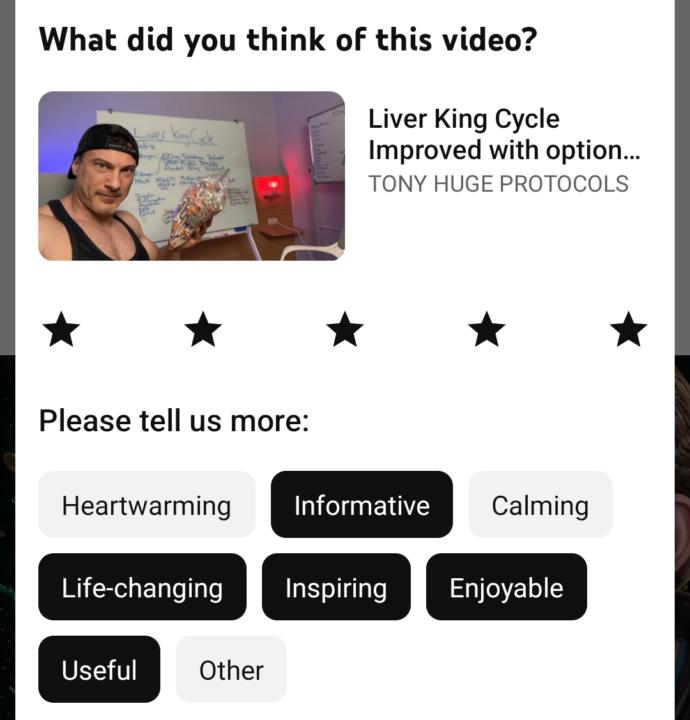Toggle the Inspiring chip off
690x720 pixels.
point(336,587)
